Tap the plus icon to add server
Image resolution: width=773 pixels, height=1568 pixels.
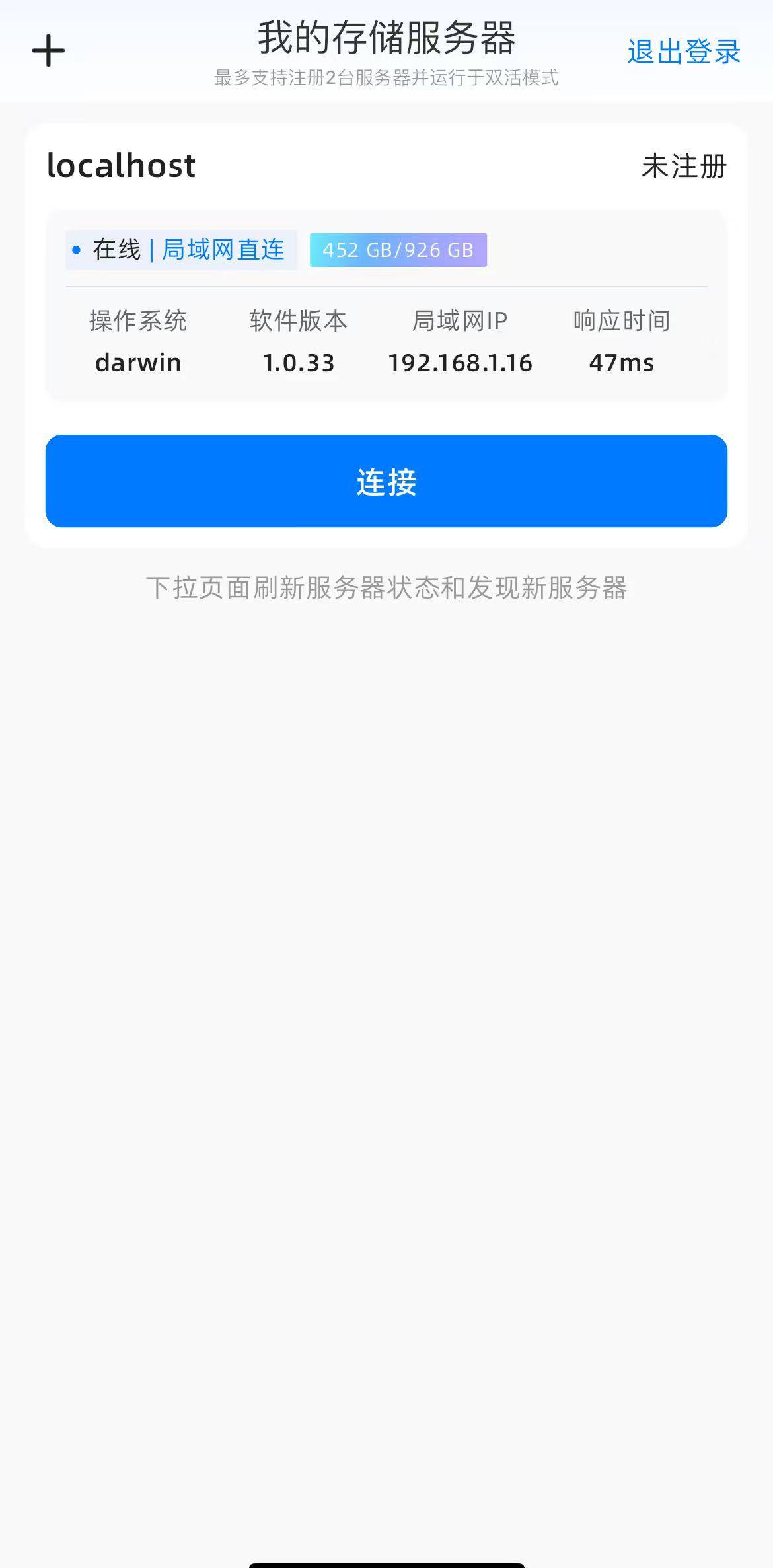(48, 52)
